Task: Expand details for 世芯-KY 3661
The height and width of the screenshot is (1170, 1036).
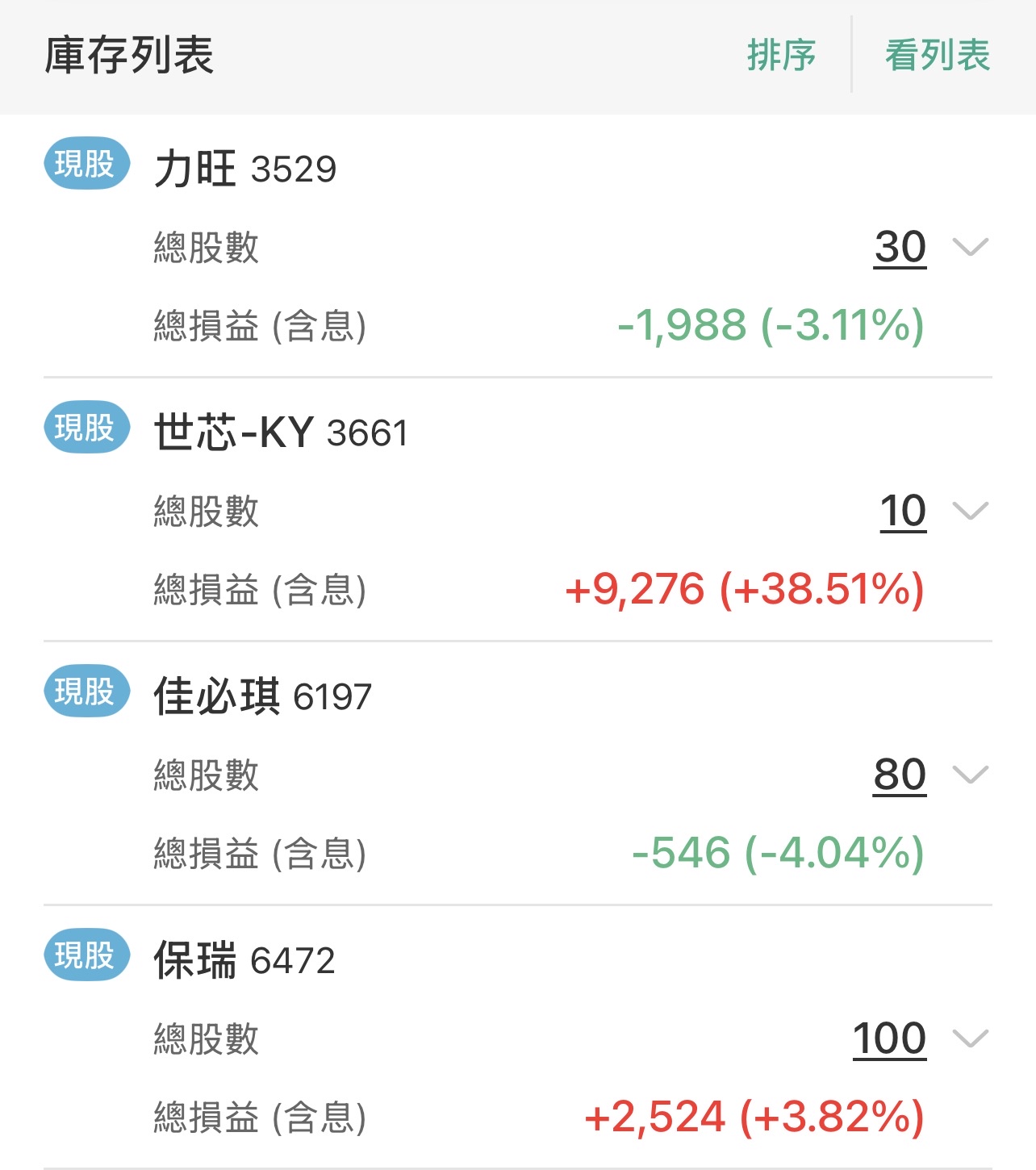Action: pyautogui.click(x=970, y=511)
